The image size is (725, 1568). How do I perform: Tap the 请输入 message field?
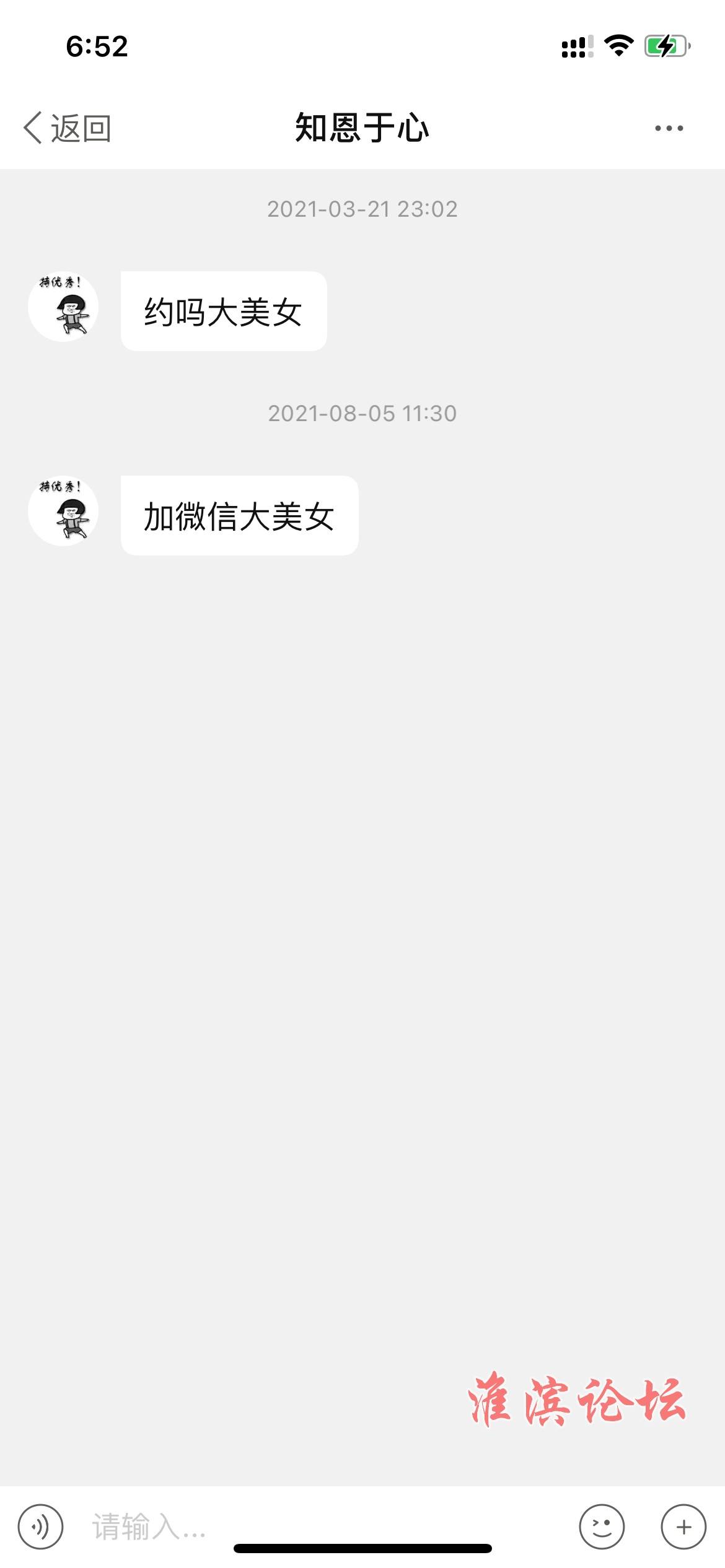[322, 1527]
